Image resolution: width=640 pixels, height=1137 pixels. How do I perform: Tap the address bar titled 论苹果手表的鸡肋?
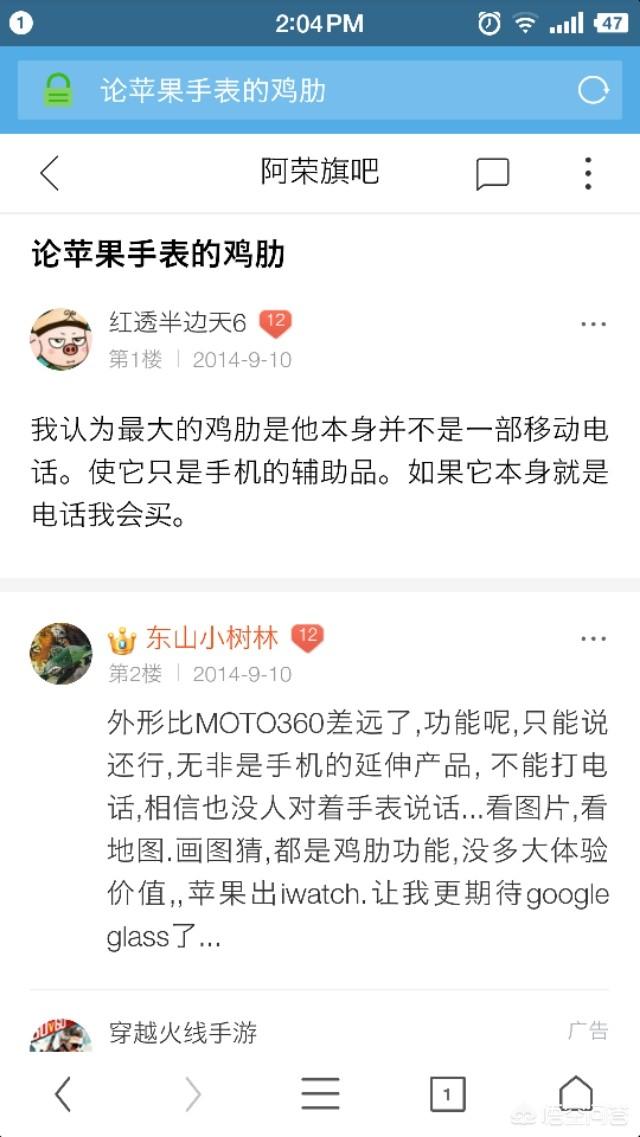[300, 91]
